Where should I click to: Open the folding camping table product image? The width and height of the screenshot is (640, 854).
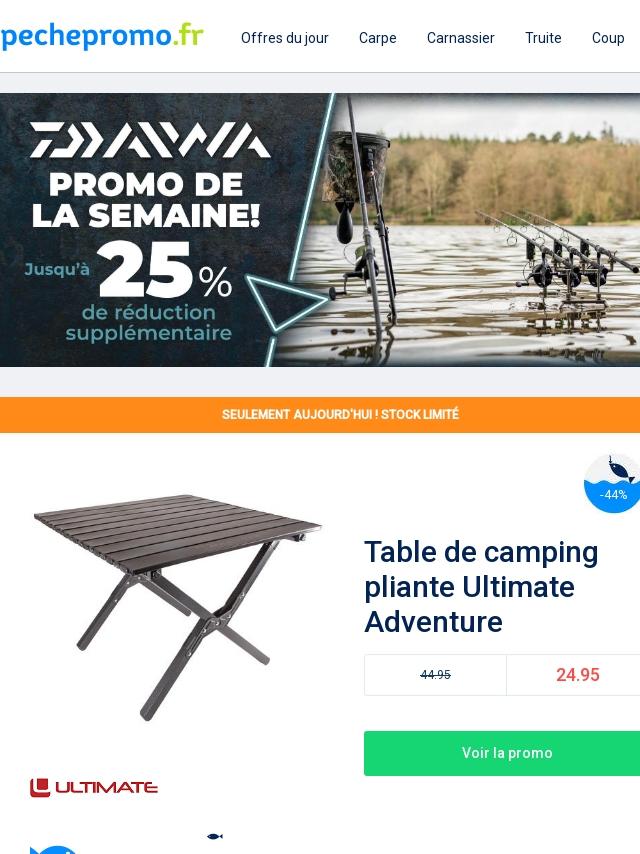click(178, 604)
